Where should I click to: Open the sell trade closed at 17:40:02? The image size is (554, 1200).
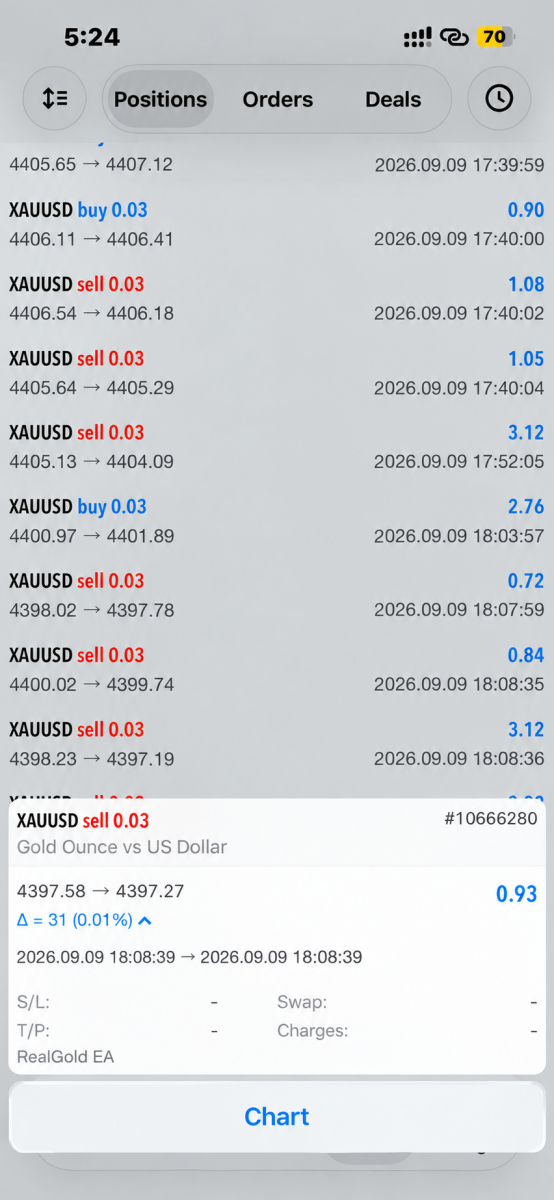tap(277, 299)
